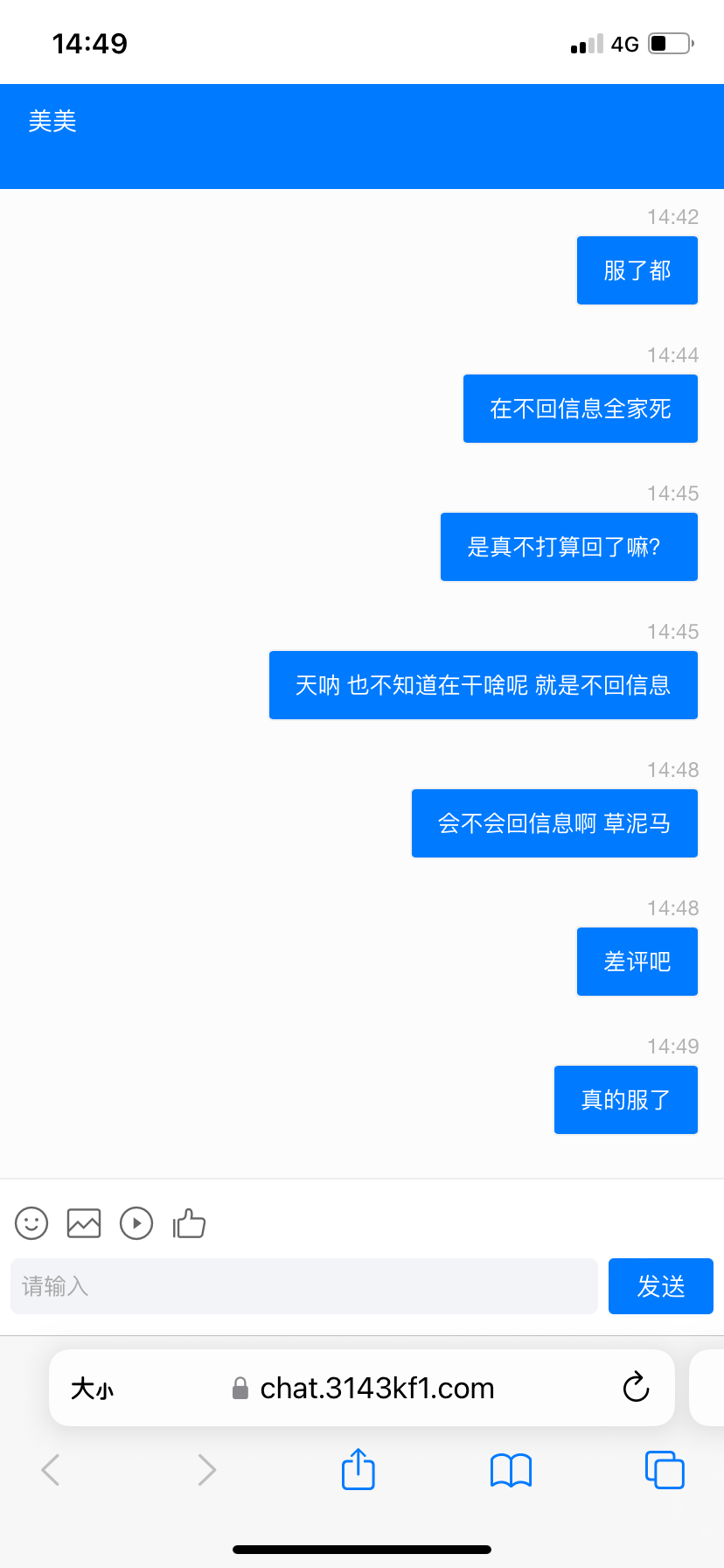
Task: Focus the 请输入 message field
Action: click(x=303, y=1286)
